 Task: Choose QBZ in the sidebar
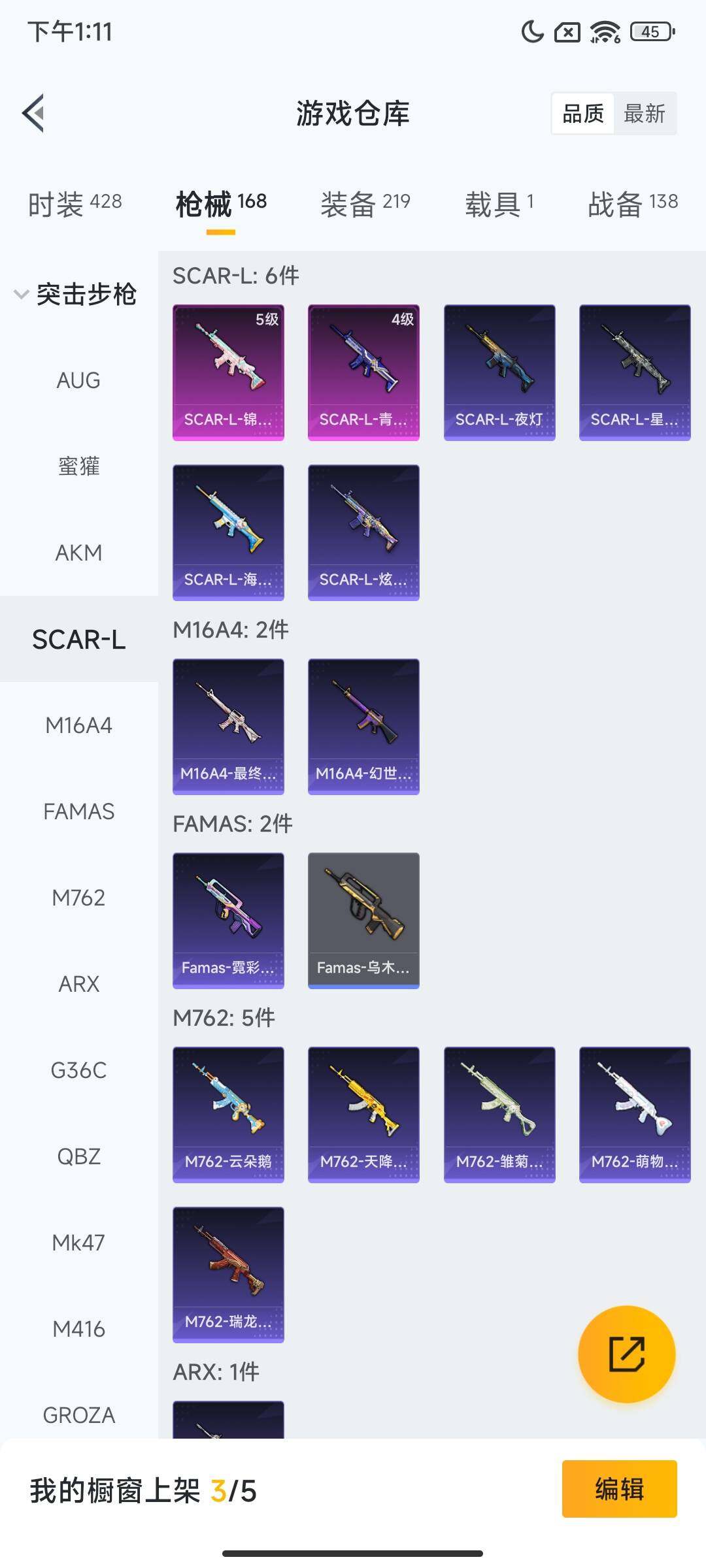pos(78,1156)
